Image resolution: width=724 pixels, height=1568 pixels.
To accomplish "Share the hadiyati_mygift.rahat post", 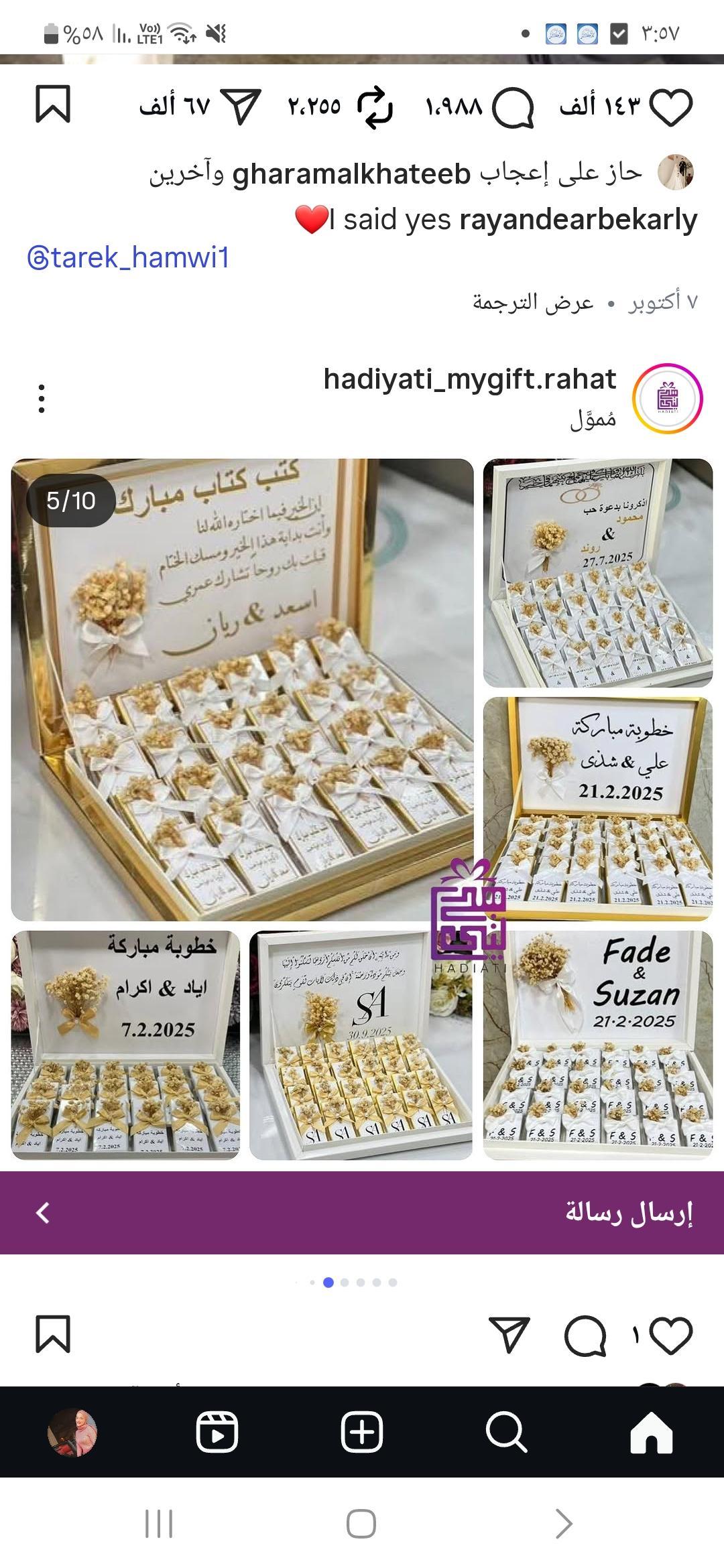I will tap(509, 1335).
